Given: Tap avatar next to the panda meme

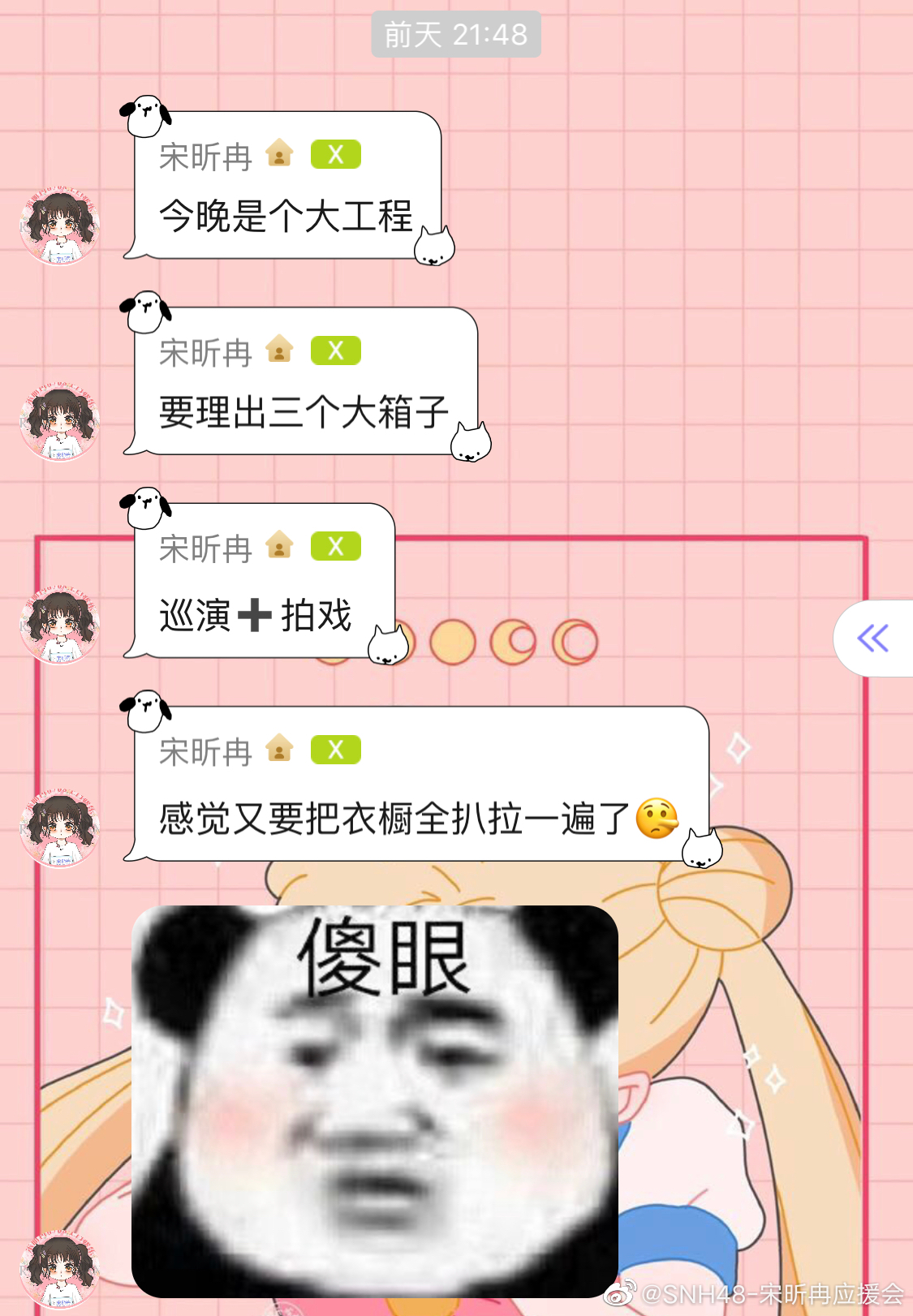Looking at the screenshot, I should click(60, 1270).
